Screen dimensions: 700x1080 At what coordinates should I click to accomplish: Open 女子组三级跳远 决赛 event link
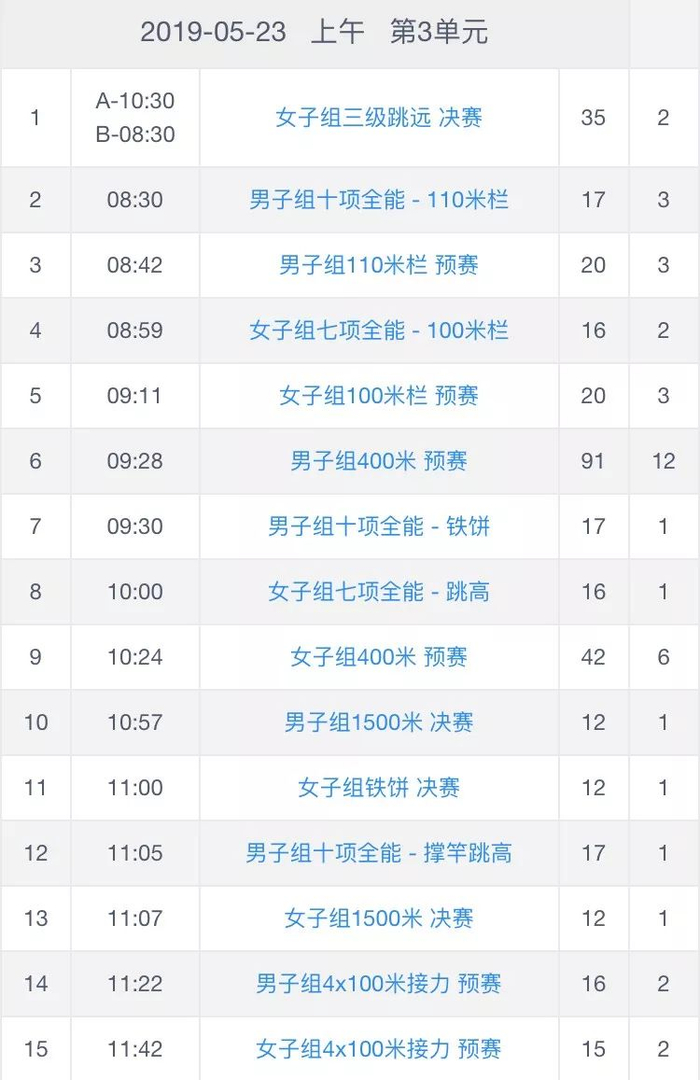pyautogui.click(x=379, y=117)
